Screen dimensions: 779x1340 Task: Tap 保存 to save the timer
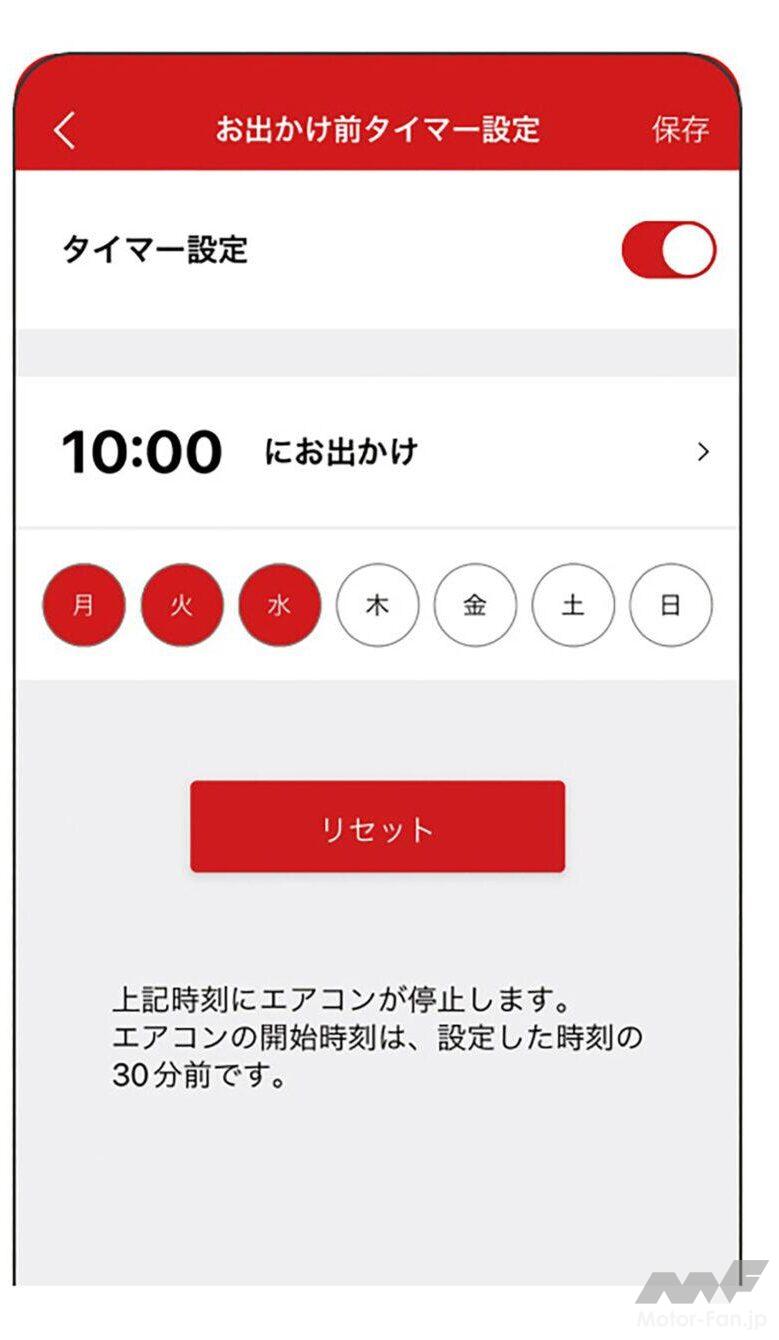[680, 130]
